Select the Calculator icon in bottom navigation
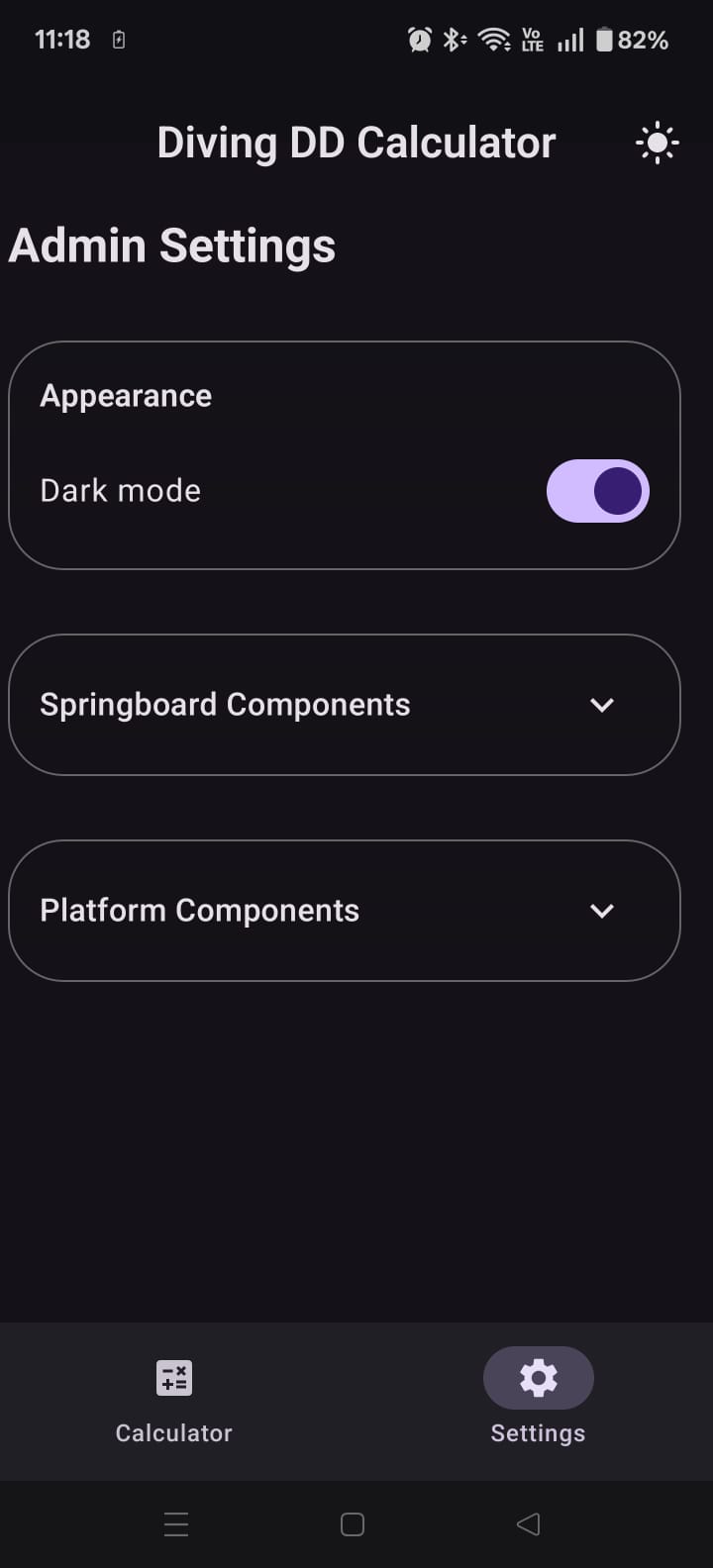This screenshot has height=1568, width=713. tap(173, 1377)
